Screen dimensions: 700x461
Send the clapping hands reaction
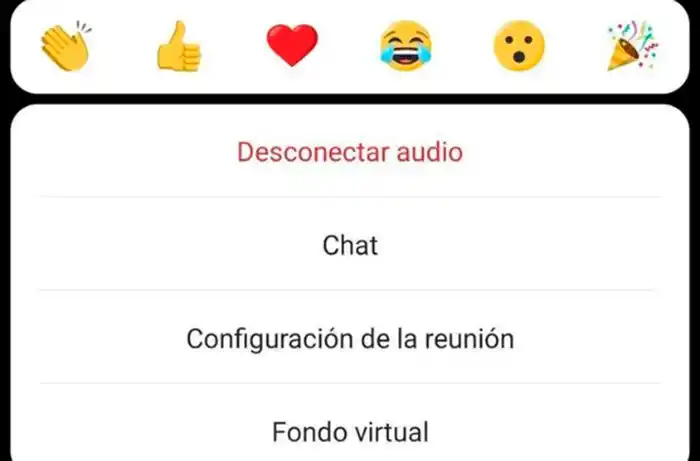64,47
